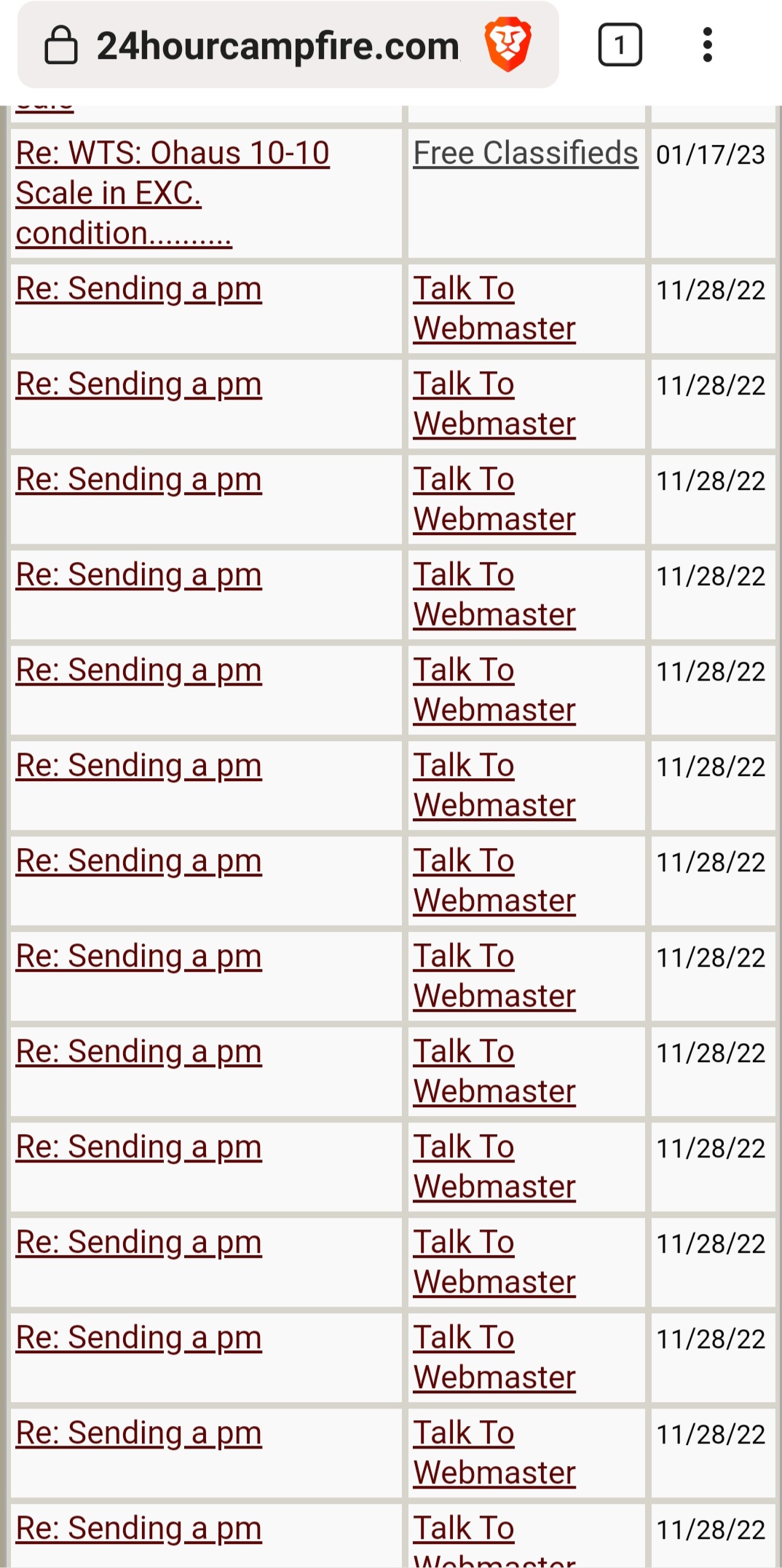
Task: Open the browser overflow menu
Action: point(707,45)
